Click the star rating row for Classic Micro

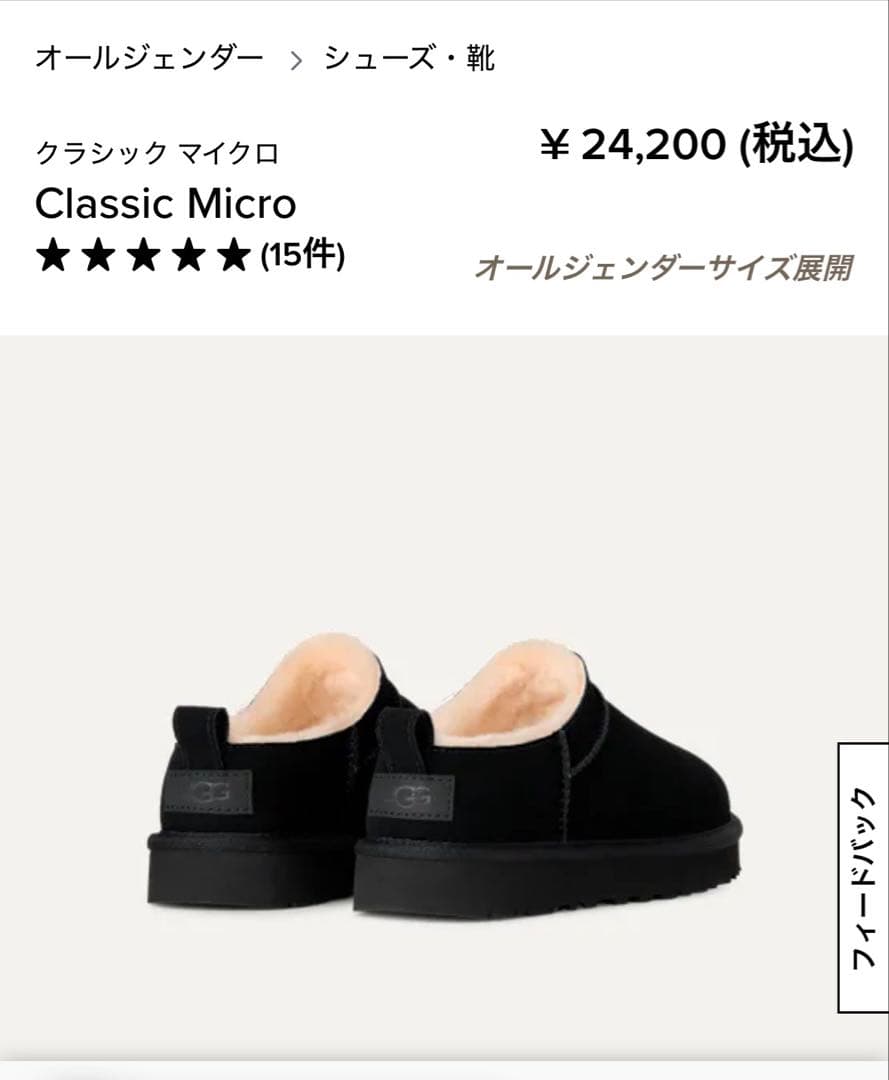145,254
